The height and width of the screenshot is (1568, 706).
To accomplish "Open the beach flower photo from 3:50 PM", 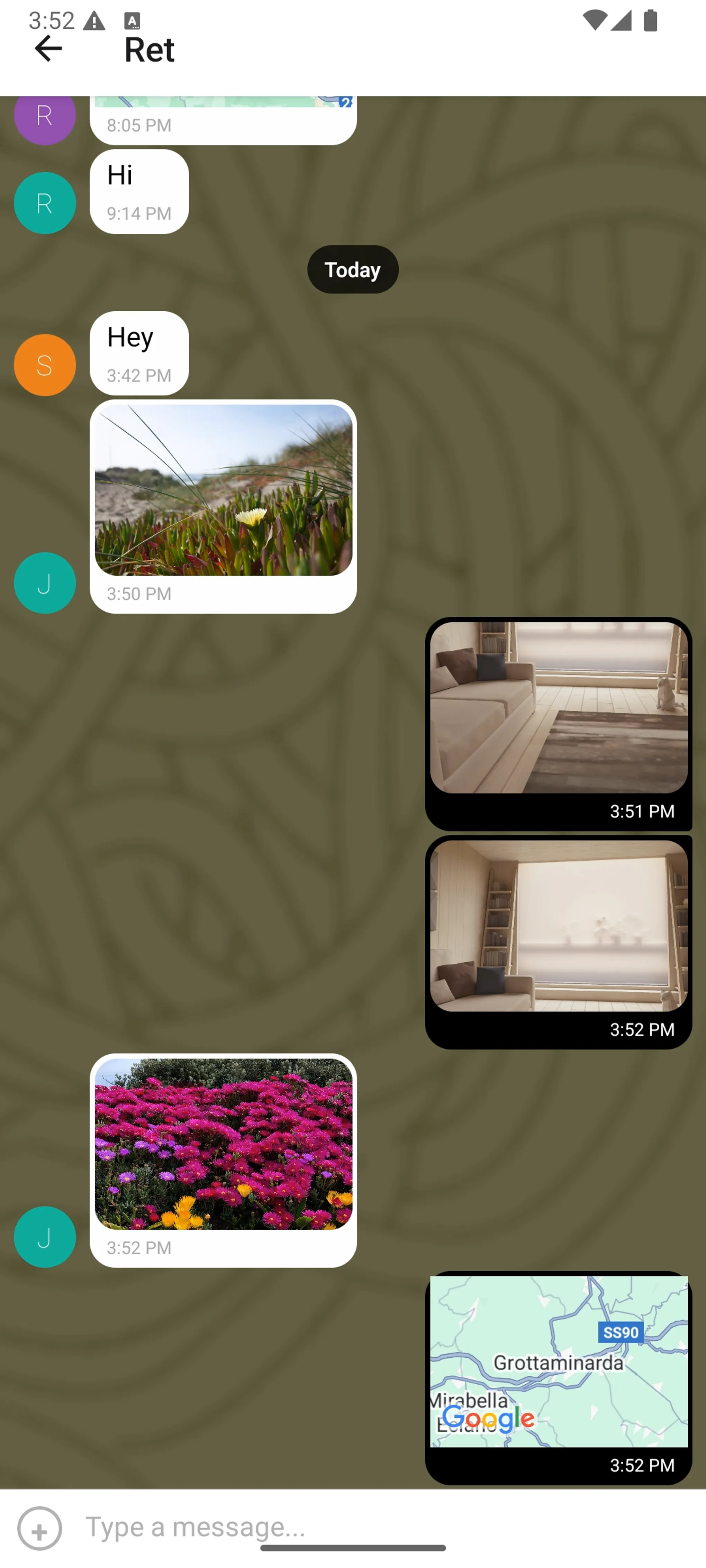I will click(223, 490).
